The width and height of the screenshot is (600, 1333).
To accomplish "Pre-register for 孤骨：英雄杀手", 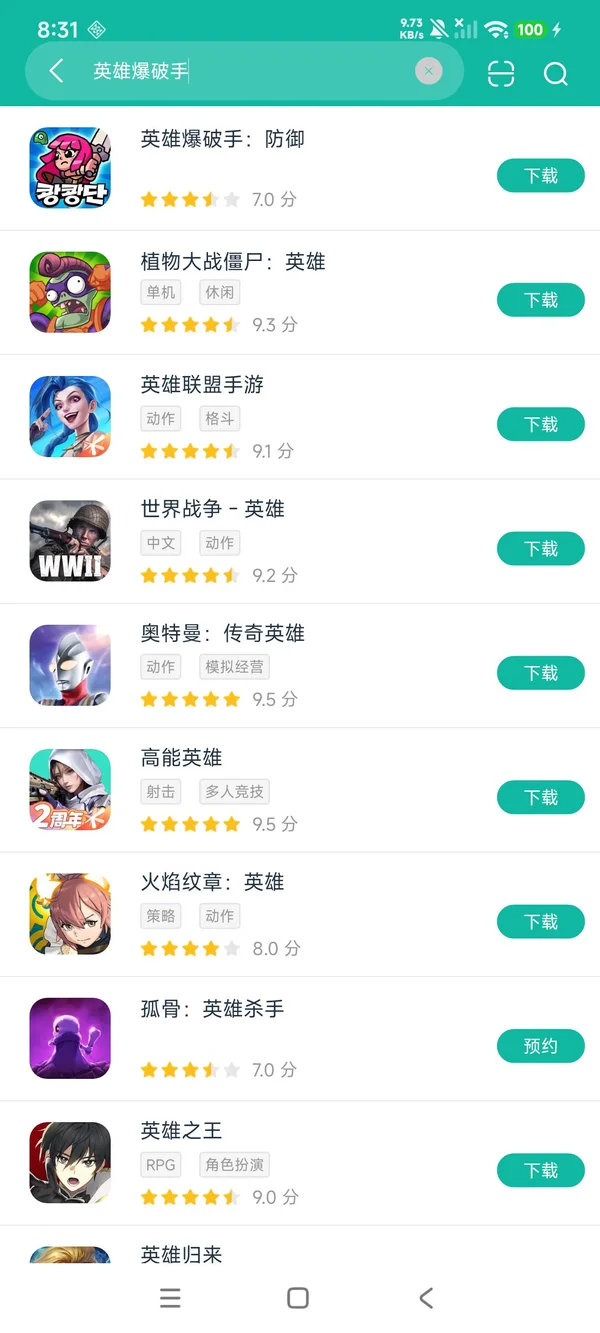I will coord(540,1046).
